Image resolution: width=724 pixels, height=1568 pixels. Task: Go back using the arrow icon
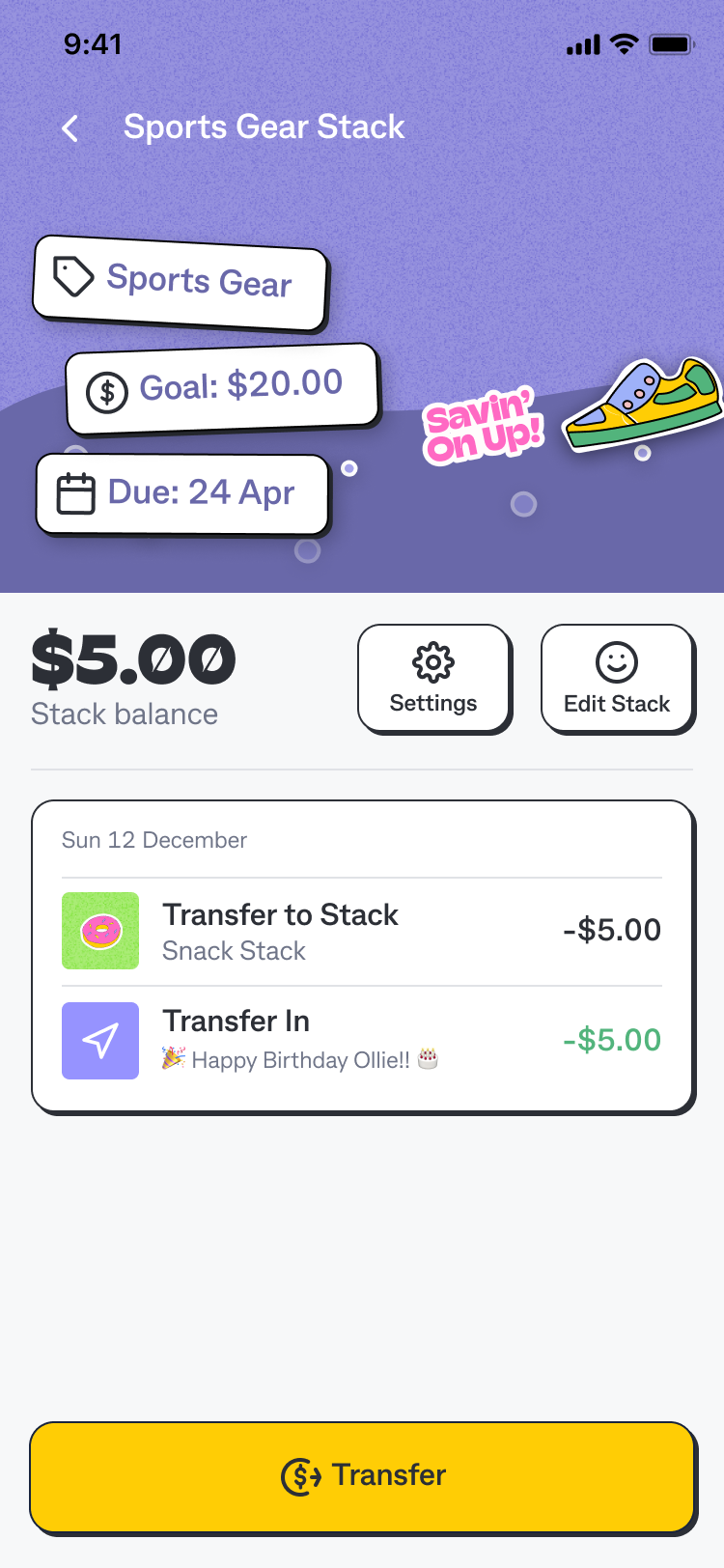(70, 127)
